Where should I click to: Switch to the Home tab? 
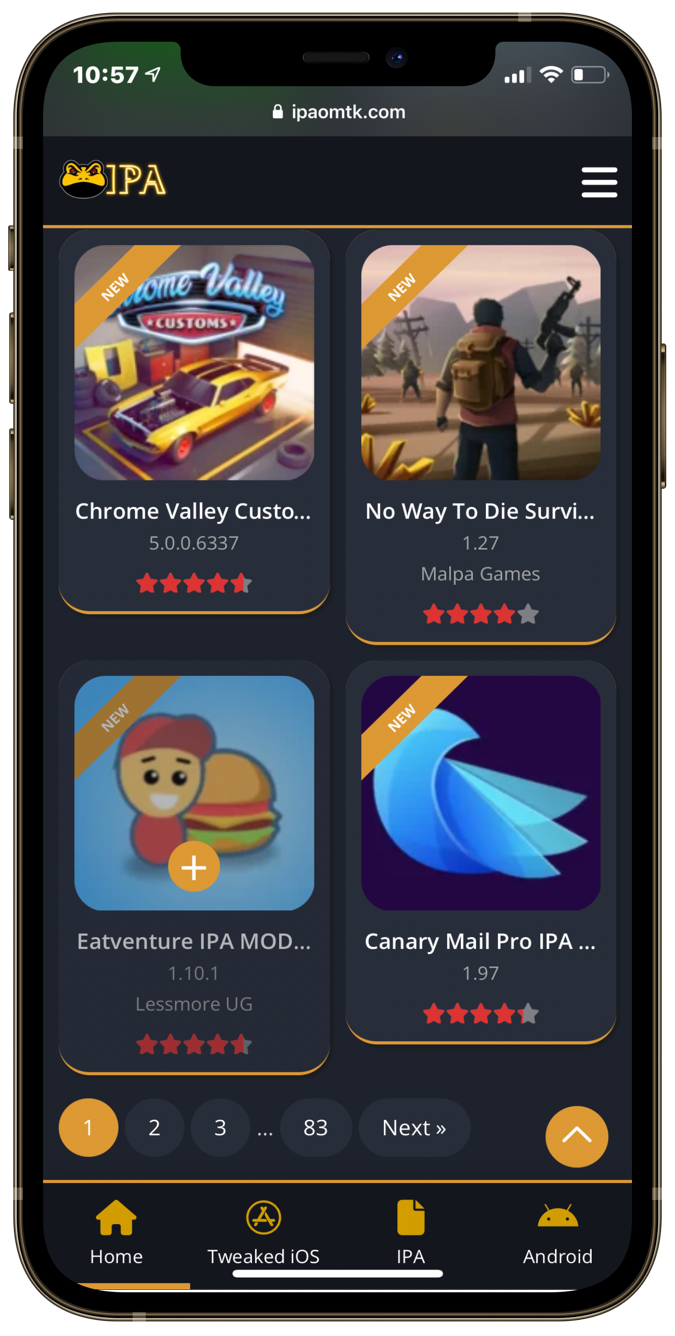pos(116,1234)
